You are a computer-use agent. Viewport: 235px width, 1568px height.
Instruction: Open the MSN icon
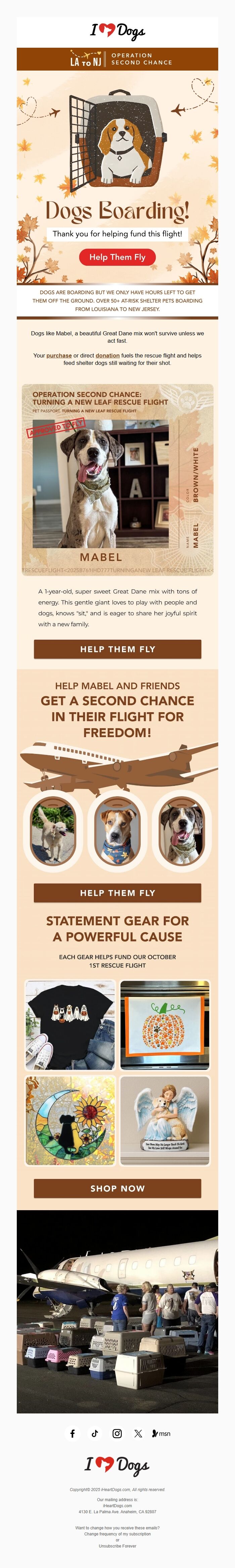point(161,1434)
